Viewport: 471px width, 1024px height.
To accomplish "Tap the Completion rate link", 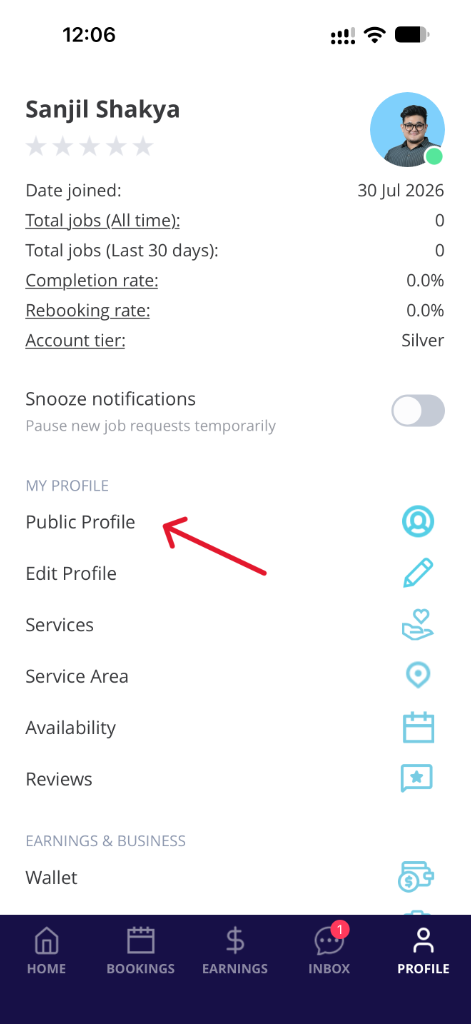I will (91, 281).
